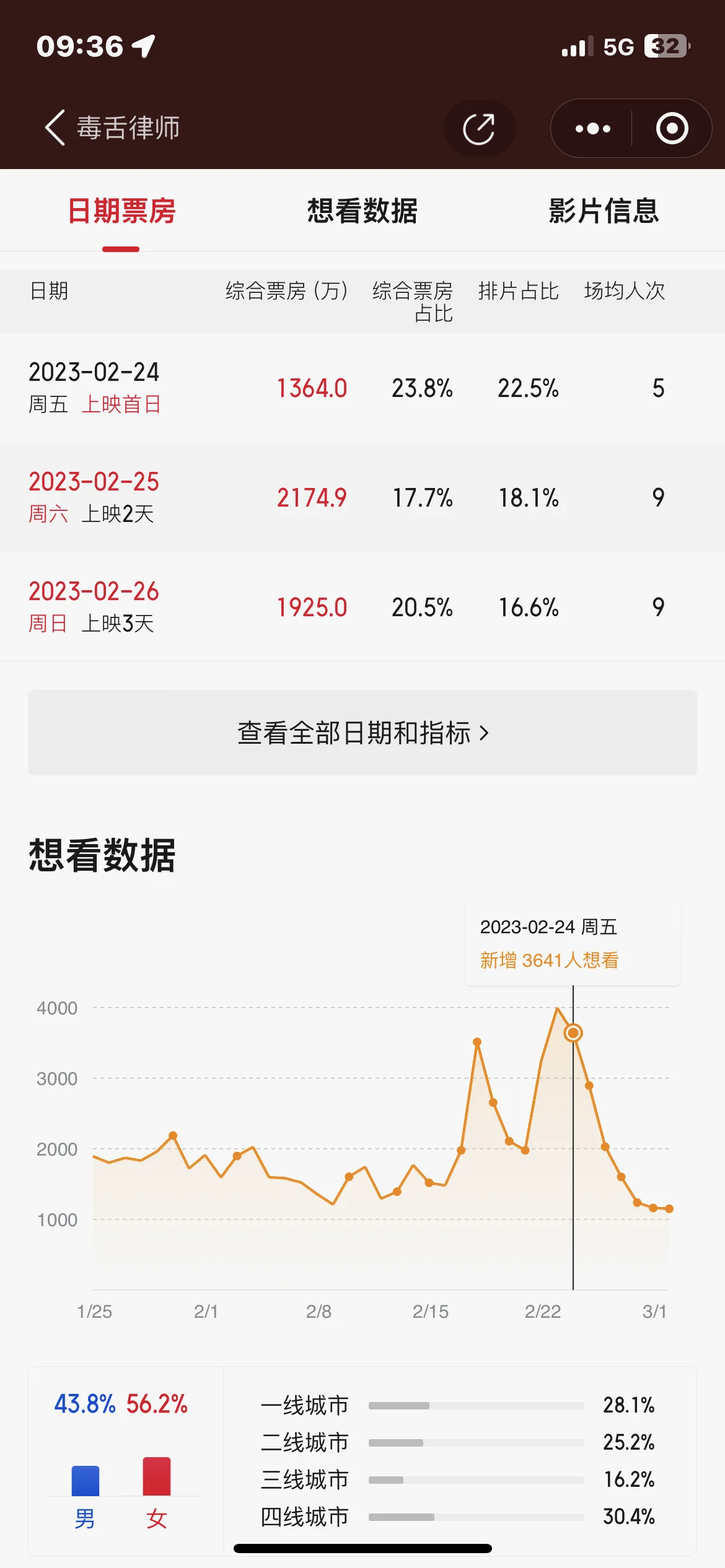Open the 2023-02-26 box office row
This screenshot has width=725, height=1568.
(362, 606)
